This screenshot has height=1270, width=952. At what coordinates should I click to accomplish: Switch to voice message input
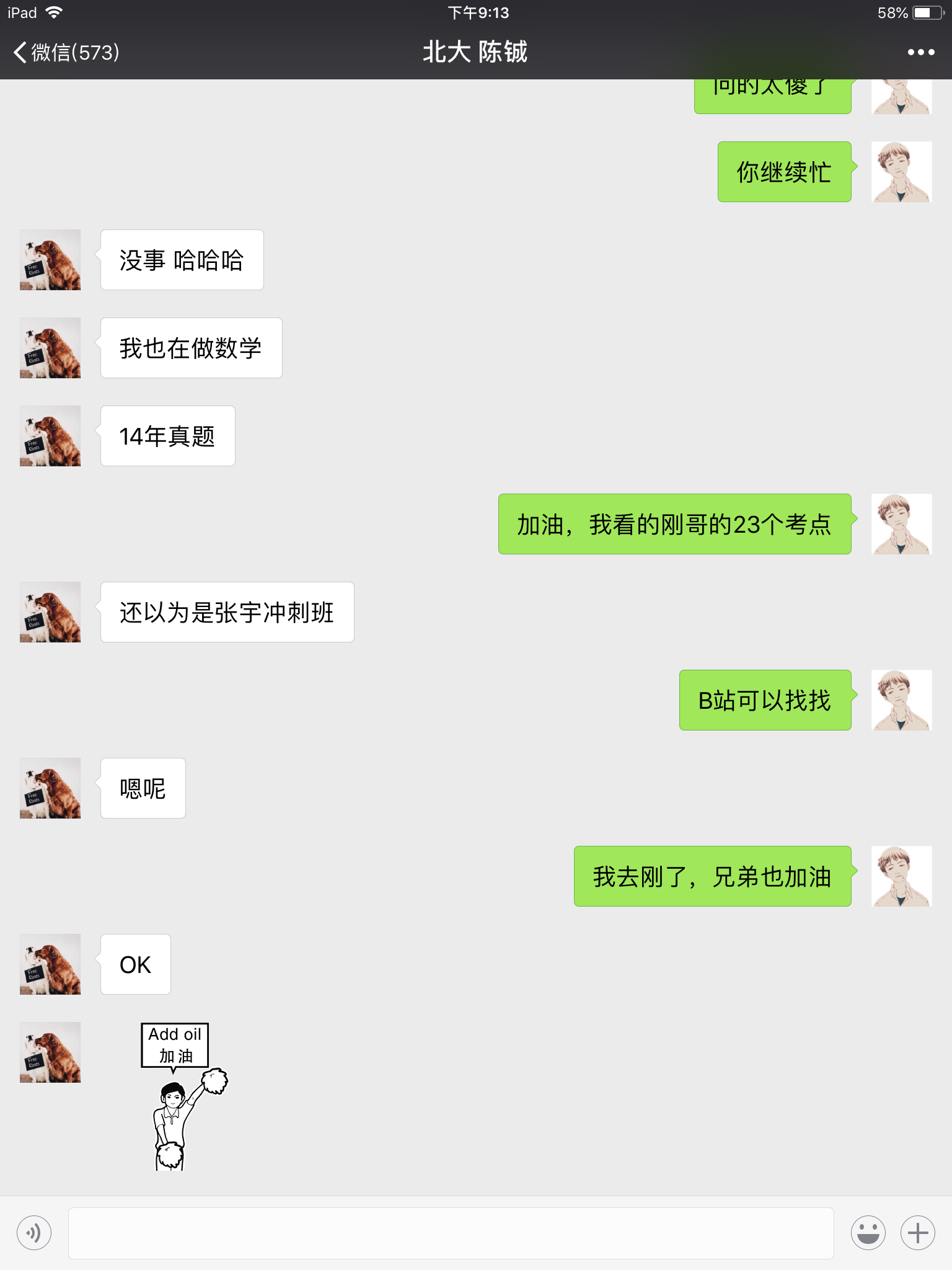tap(34, 1233)
